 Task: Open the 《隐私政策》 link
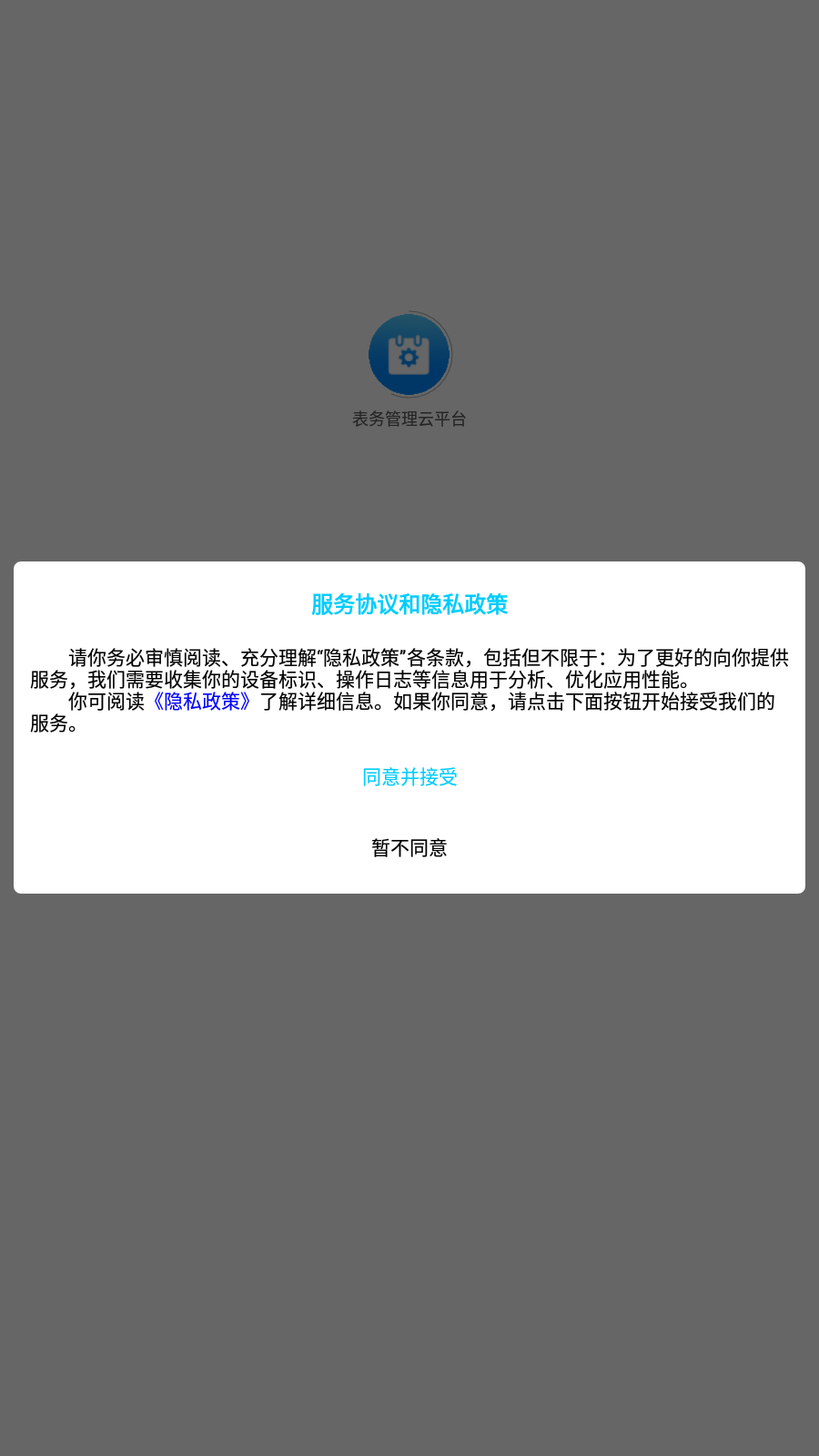(202, 702)
